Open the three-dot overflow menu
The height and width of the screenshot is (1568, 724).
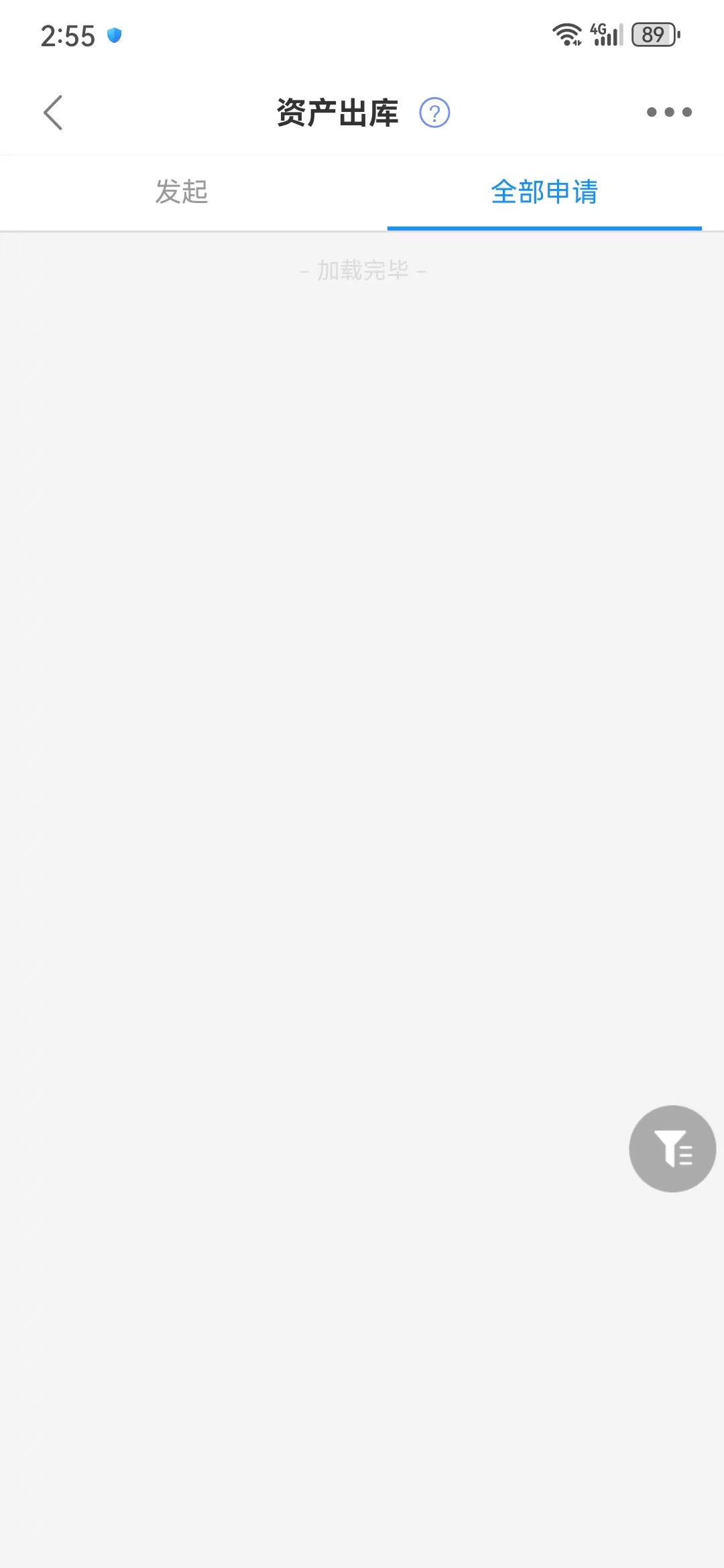coord(668,112)
